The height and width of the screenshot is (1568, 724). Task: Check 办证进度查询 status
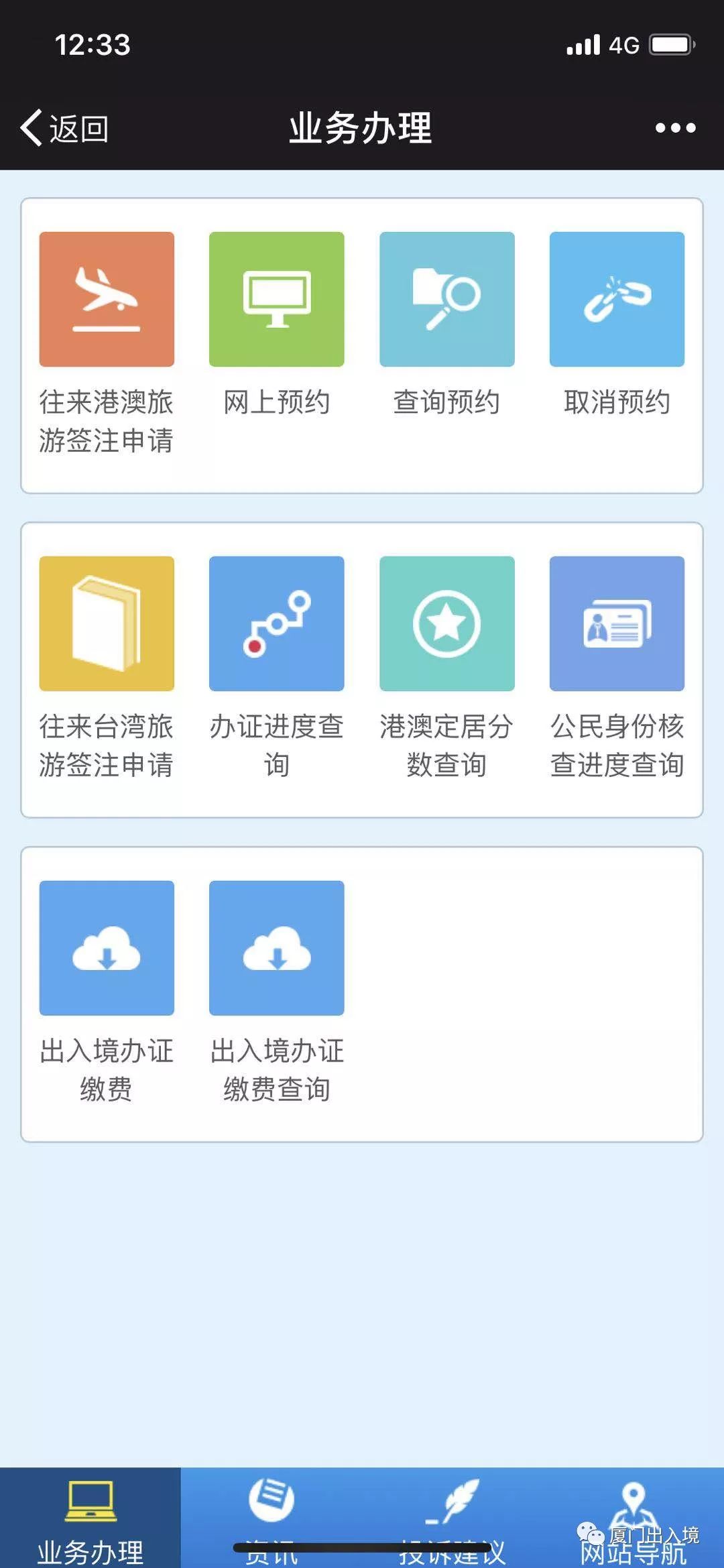click(x=276, y=623)
